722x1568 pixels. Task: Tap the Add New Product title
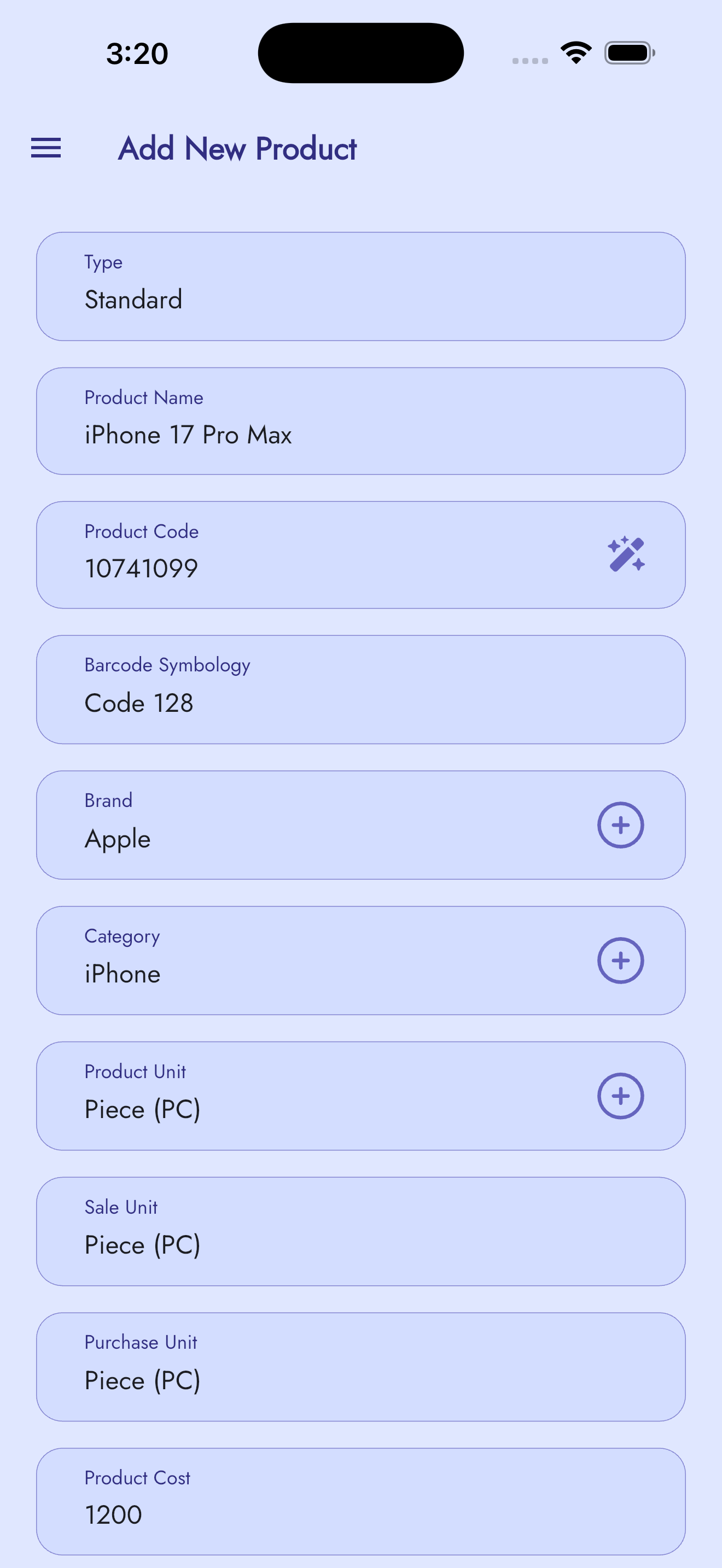pos(238,148)
